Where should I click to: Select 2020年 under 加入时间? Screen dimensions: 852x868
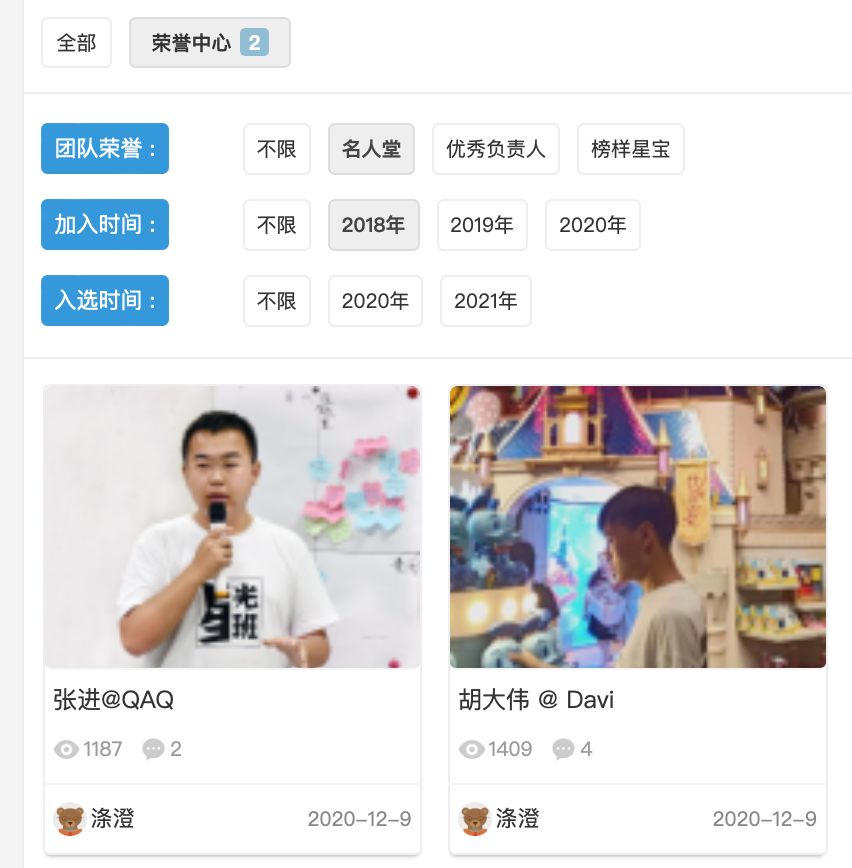592,225
